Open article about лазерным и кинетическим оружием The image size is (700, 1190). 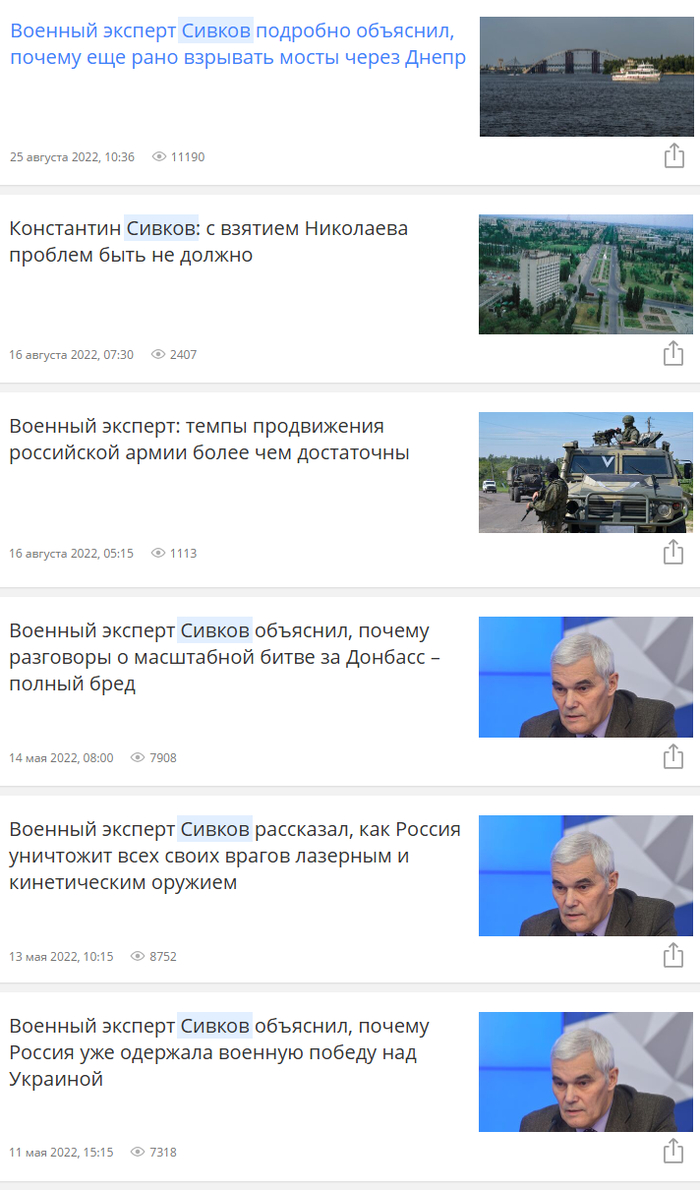click(x=234, y=856)
